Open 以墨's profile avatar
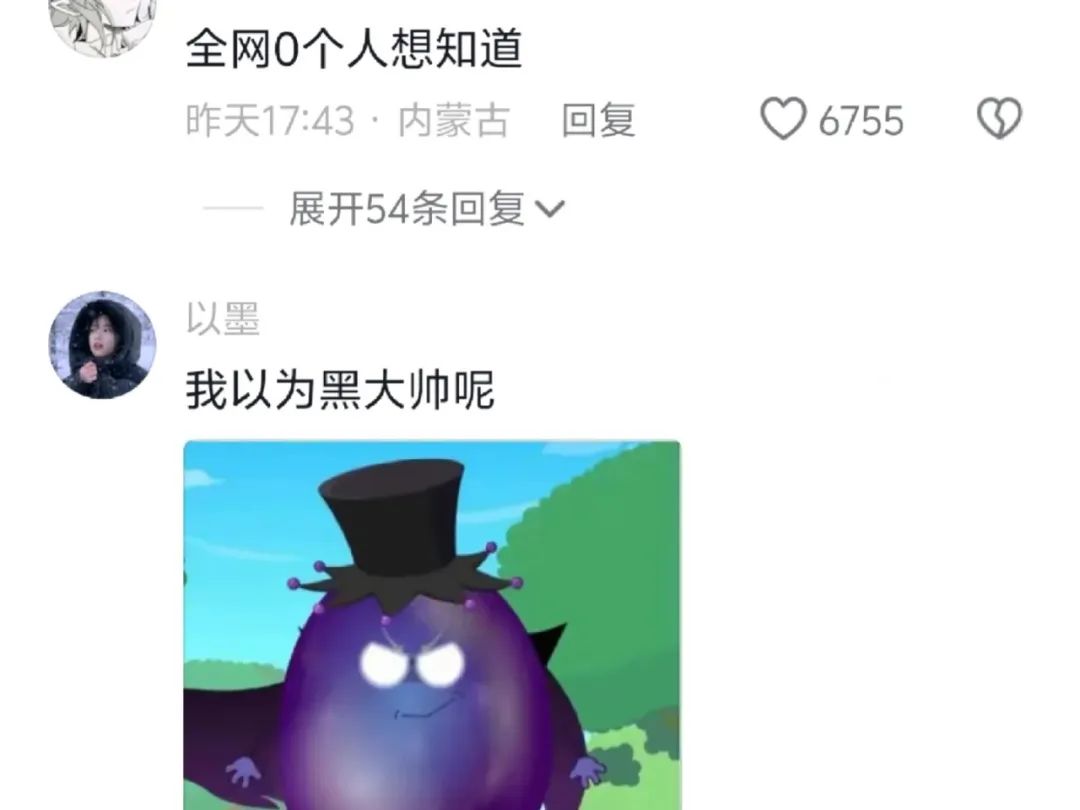This screenshot has height=810, width=1080. click(102, 345)
